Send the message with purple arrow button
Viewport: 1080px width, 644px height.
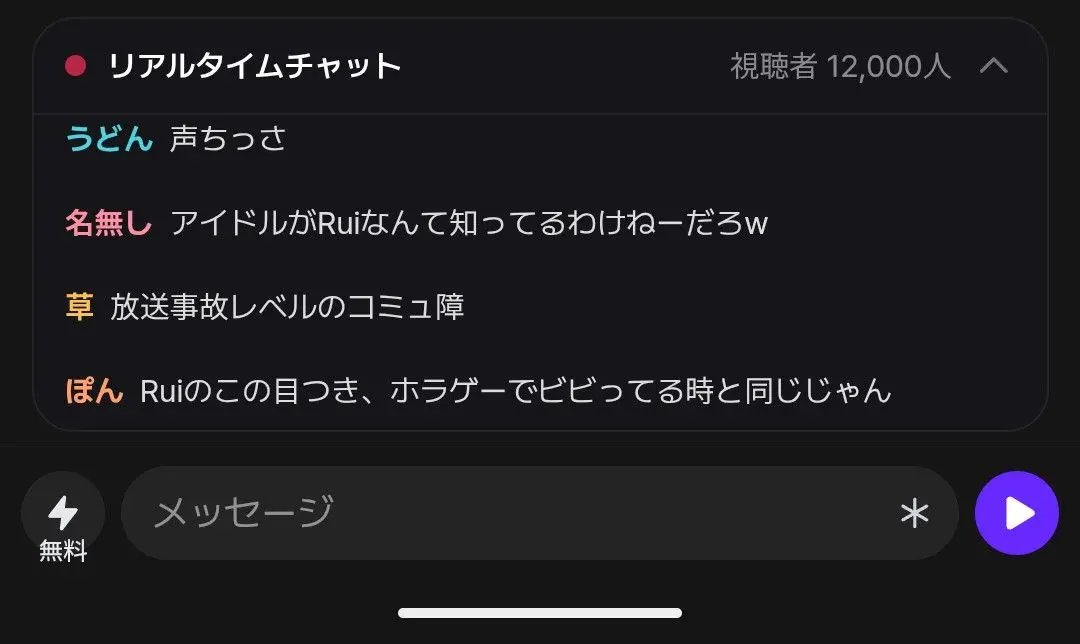(1017, 513)
